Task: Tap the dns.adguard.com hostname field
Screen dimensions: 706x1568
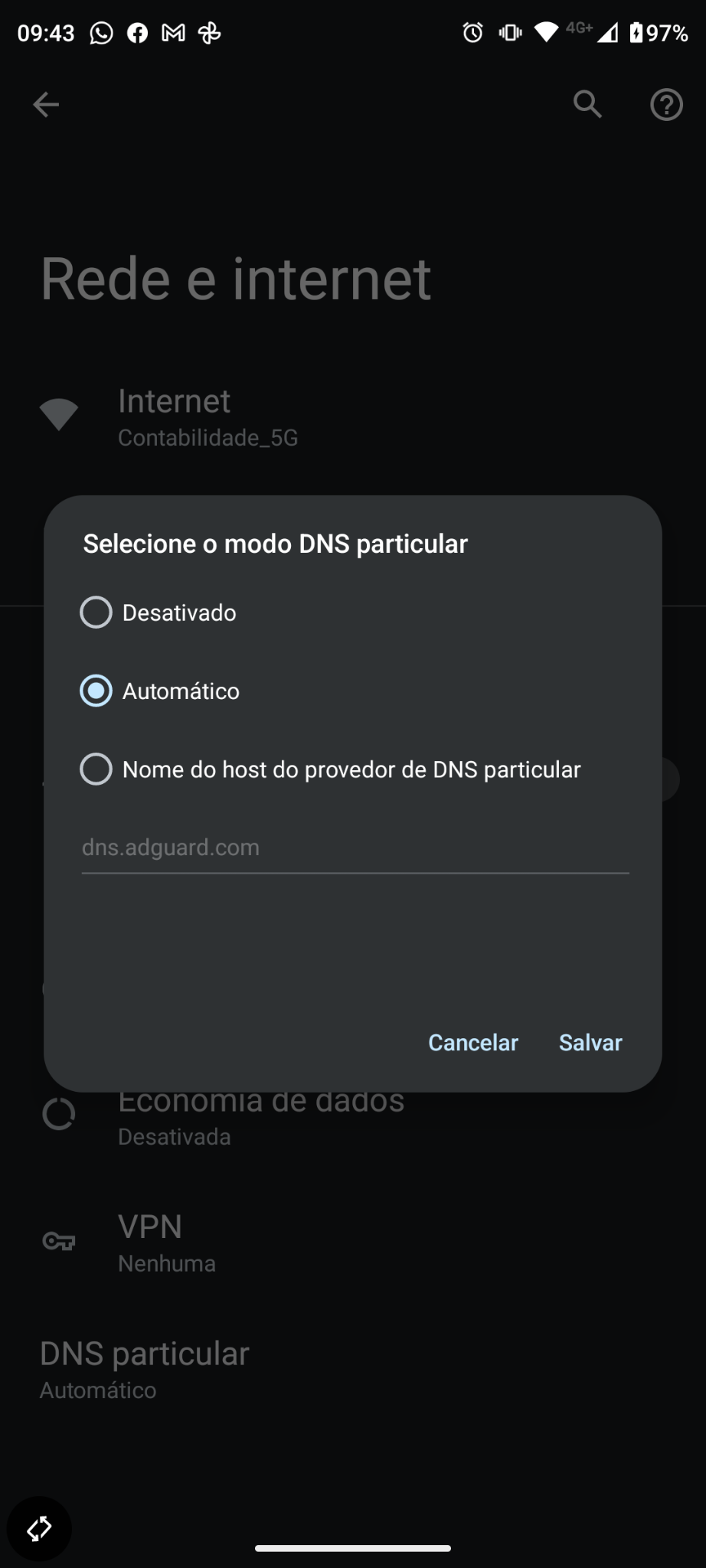Action: click(355, 848)
